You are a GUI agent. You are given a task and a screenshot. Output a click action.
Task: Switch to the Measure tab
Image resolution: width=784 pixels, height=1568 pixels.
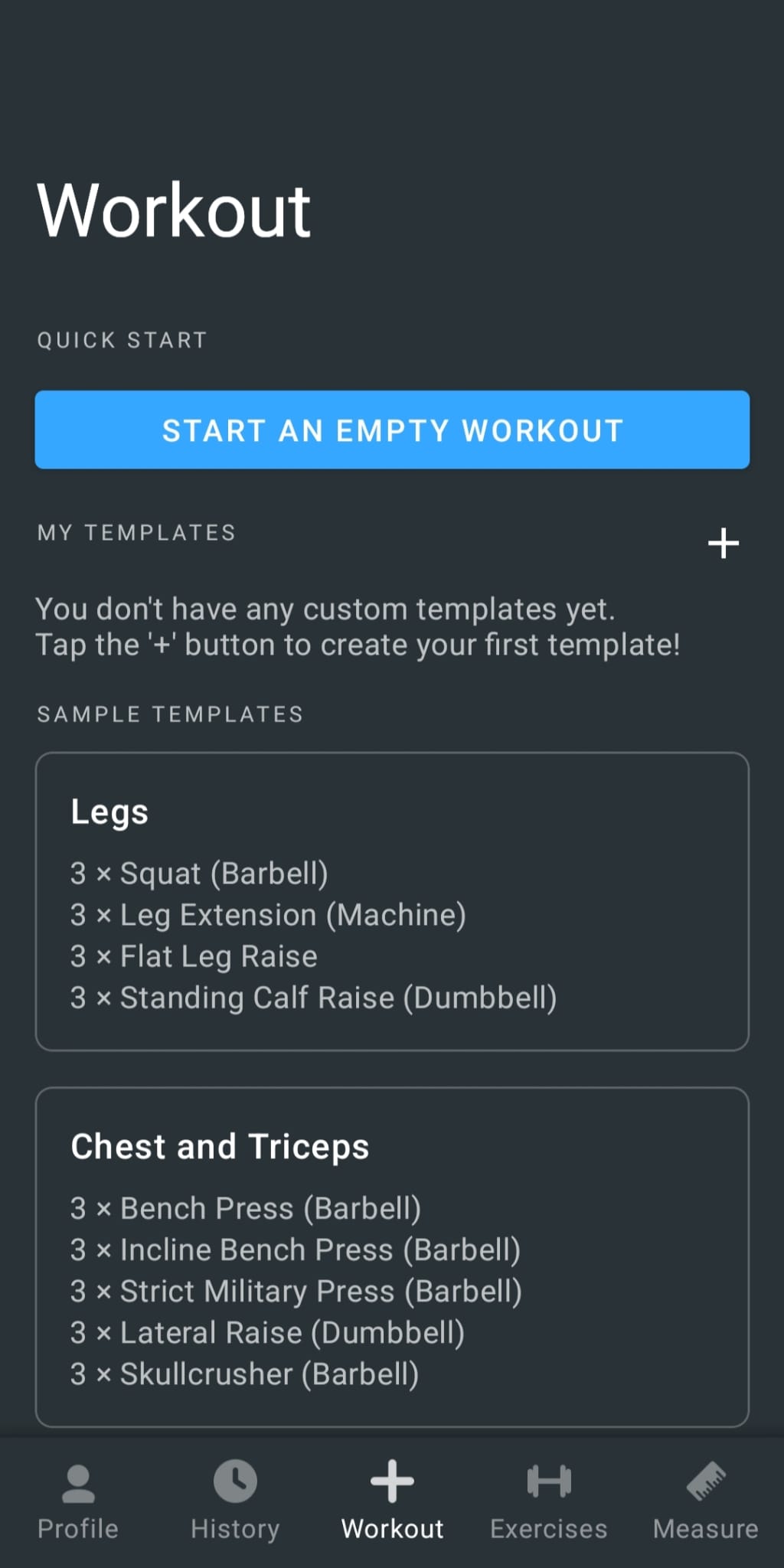click(x=705, y=1501)
